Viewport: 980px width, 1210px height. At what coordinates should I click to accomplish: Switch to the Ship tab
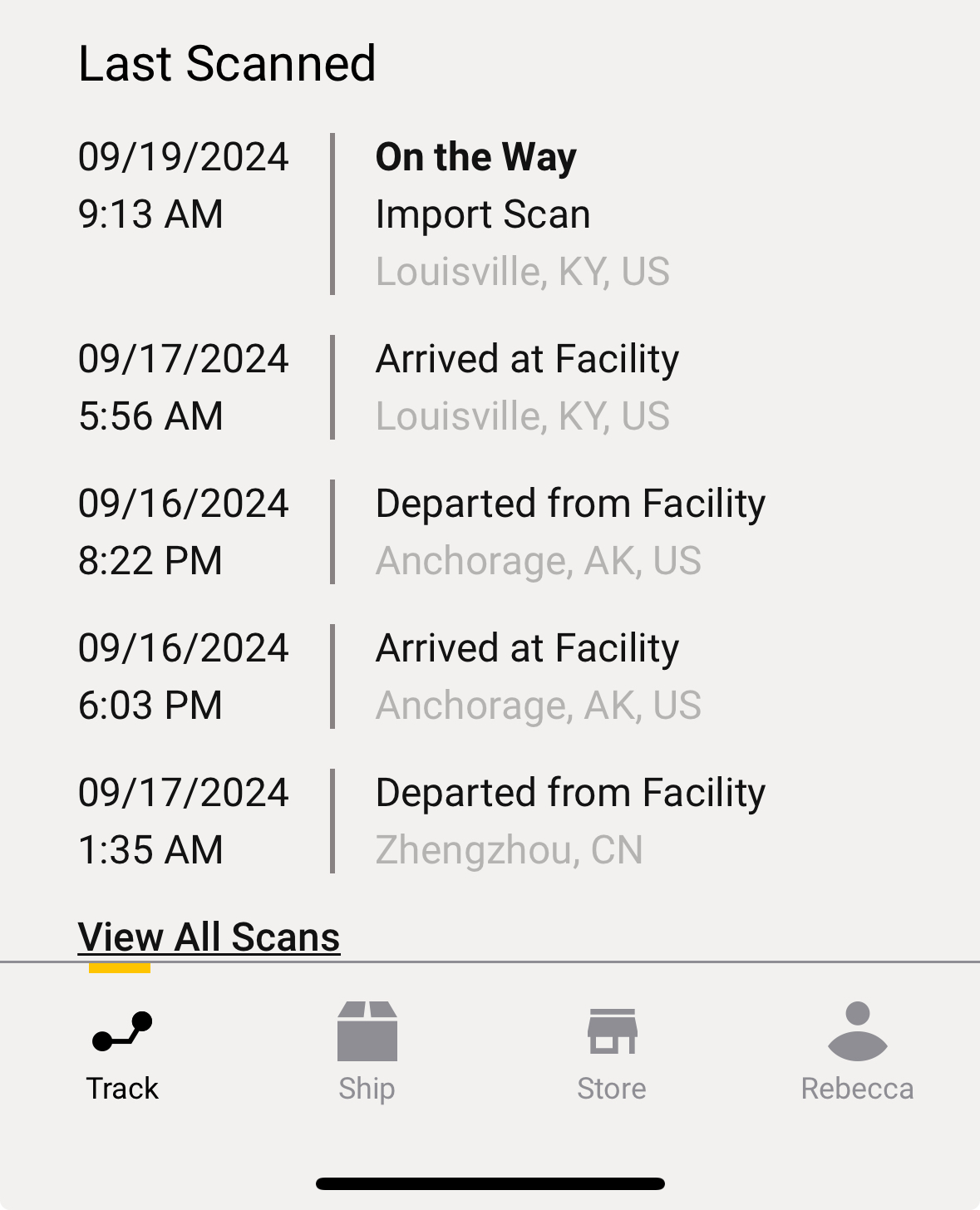[x=367, y=1051]
